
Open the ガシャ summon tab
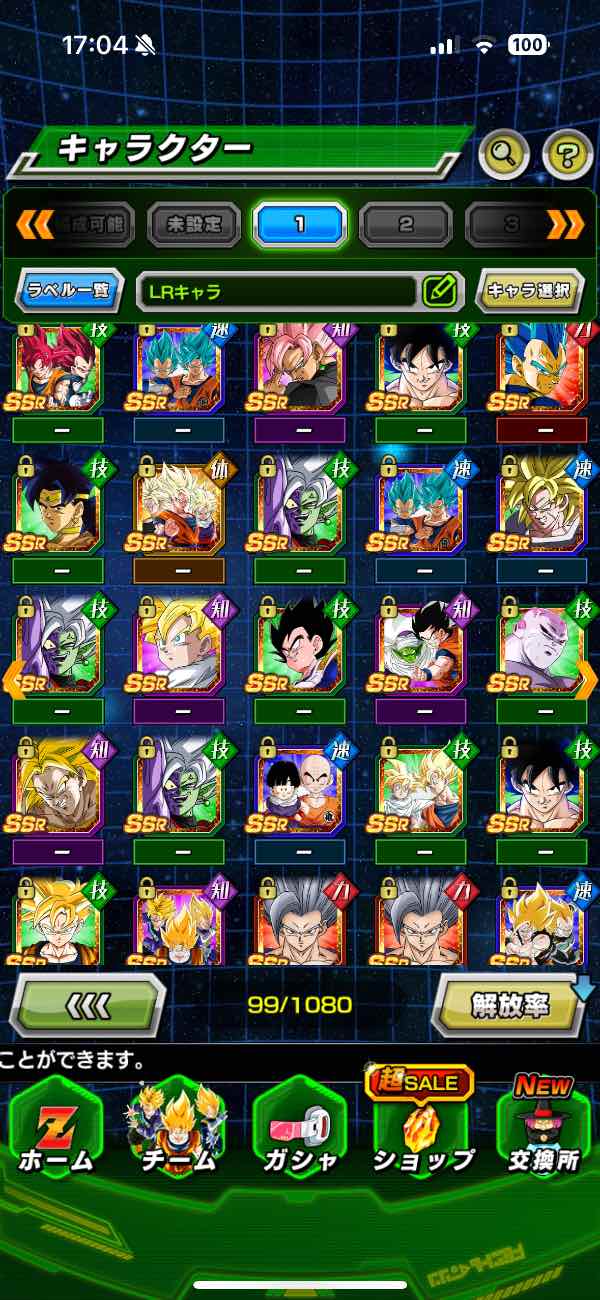click(x=299, y=1128)
